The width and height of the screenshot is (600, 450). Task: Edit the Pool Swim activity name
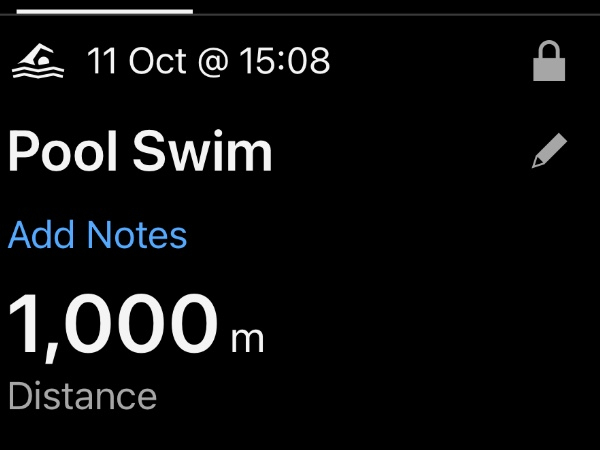coord(549,152)
